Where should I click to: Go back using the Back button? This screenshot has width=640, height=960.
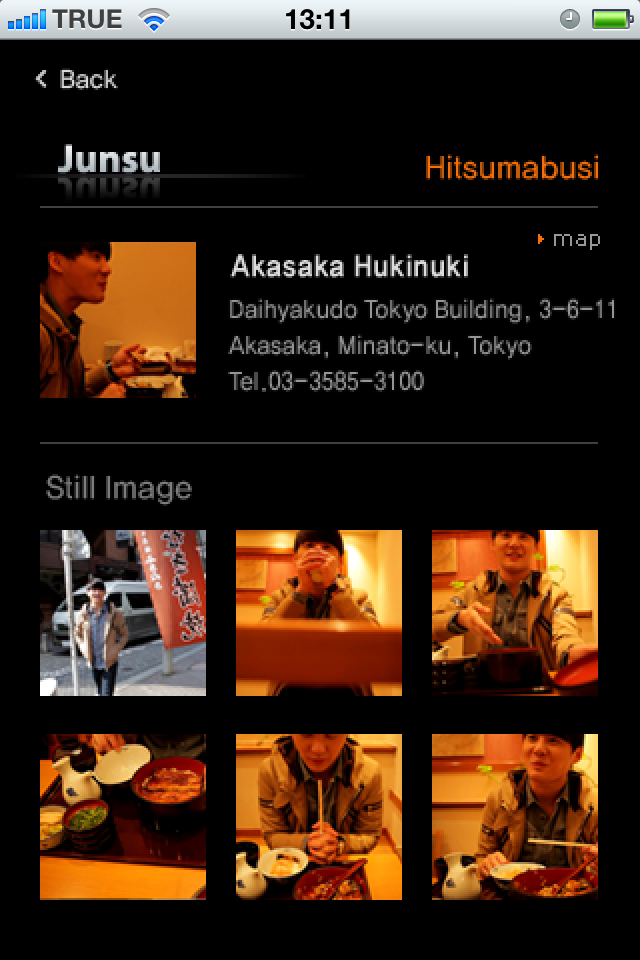76,80
